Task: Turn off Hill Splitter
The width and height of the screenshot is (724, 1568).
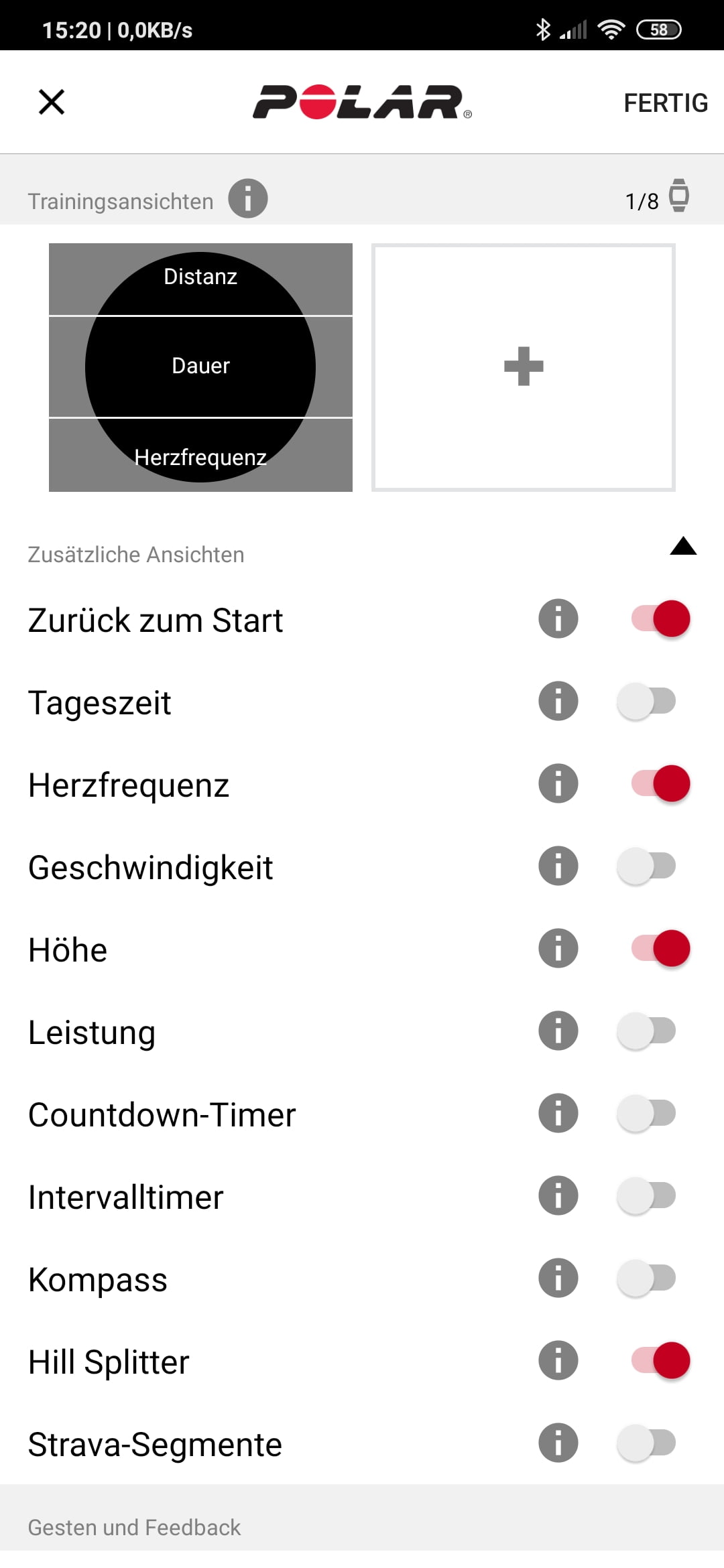Action: 660,1360
